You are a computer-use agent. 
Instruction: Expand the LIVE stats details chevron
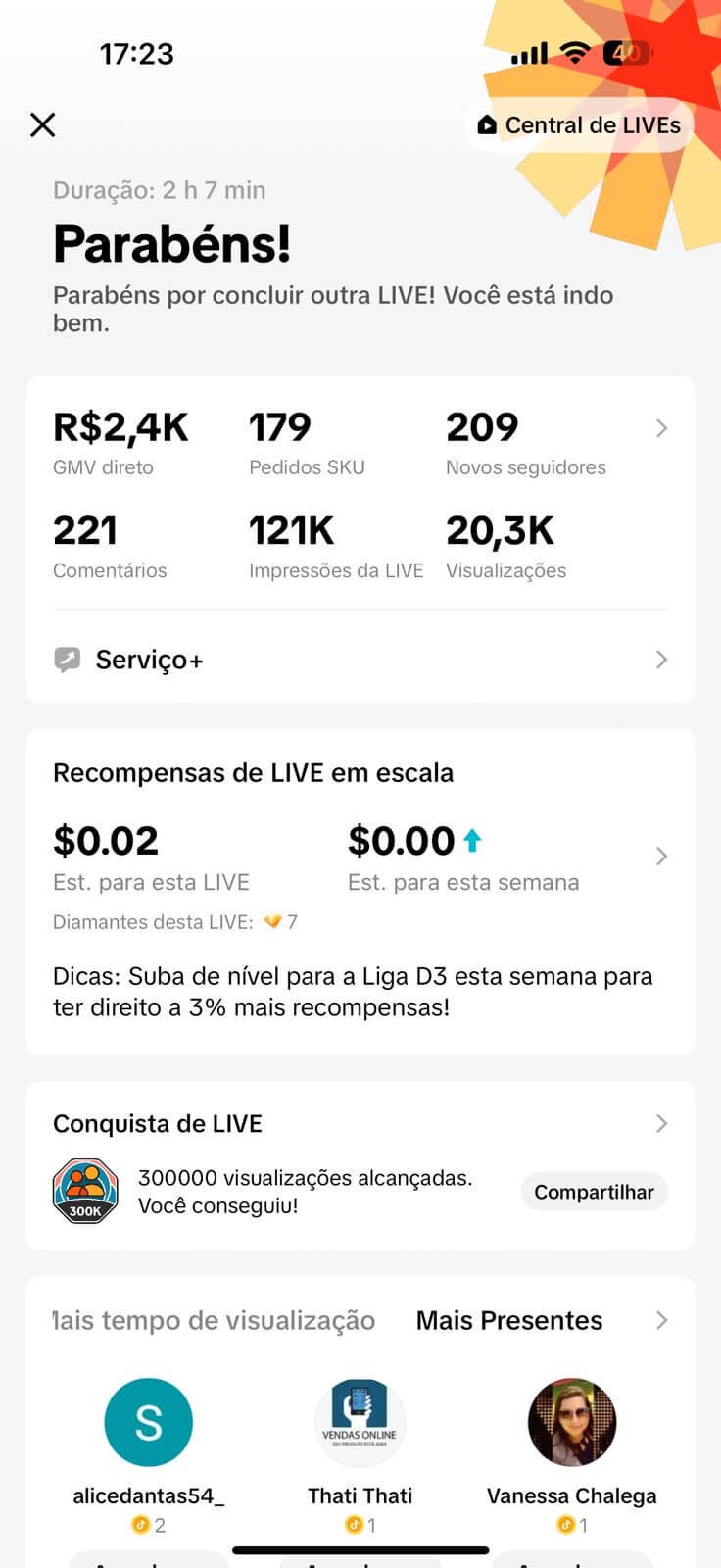coord(661,428)
